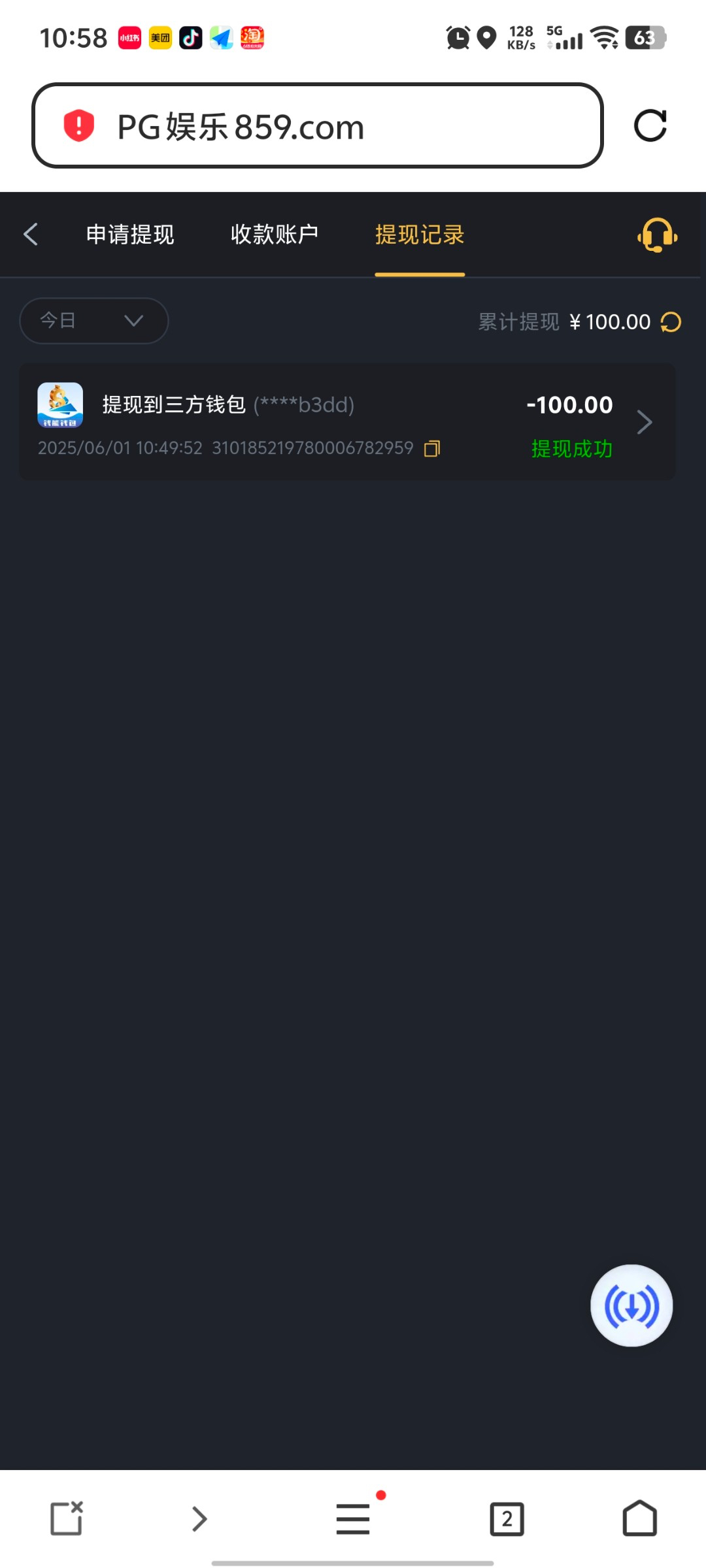Reload the page in the browser
This screenshot has width=706, height=1568.
(x=650, y=126)
